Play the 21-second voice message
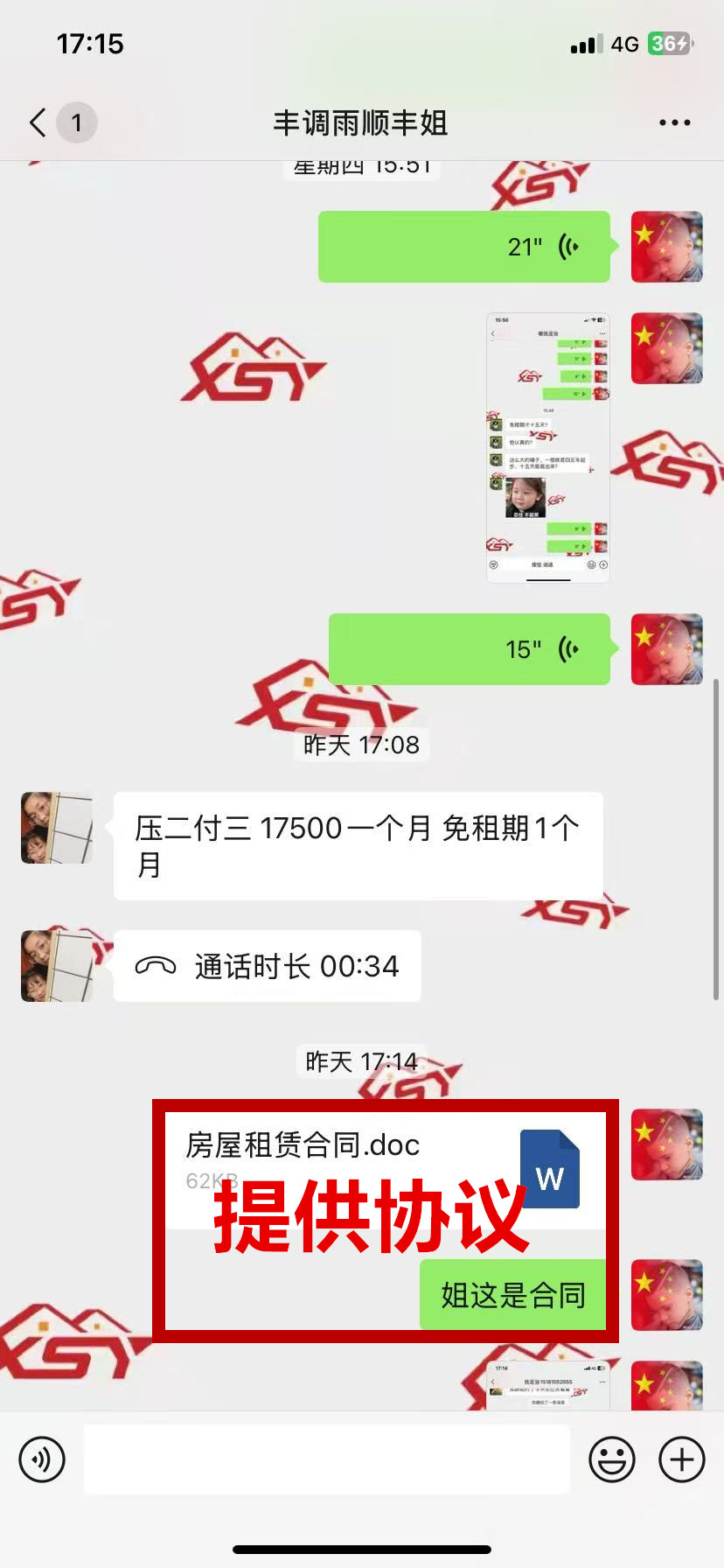The image size is (724, 1568). [463, 247]
